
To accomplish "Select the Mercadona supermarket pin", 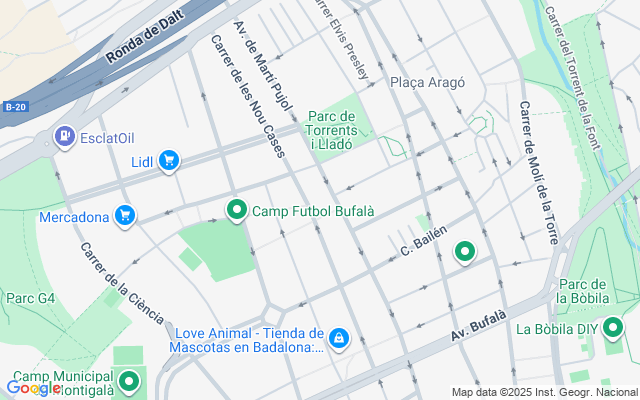I will point(125,216).
